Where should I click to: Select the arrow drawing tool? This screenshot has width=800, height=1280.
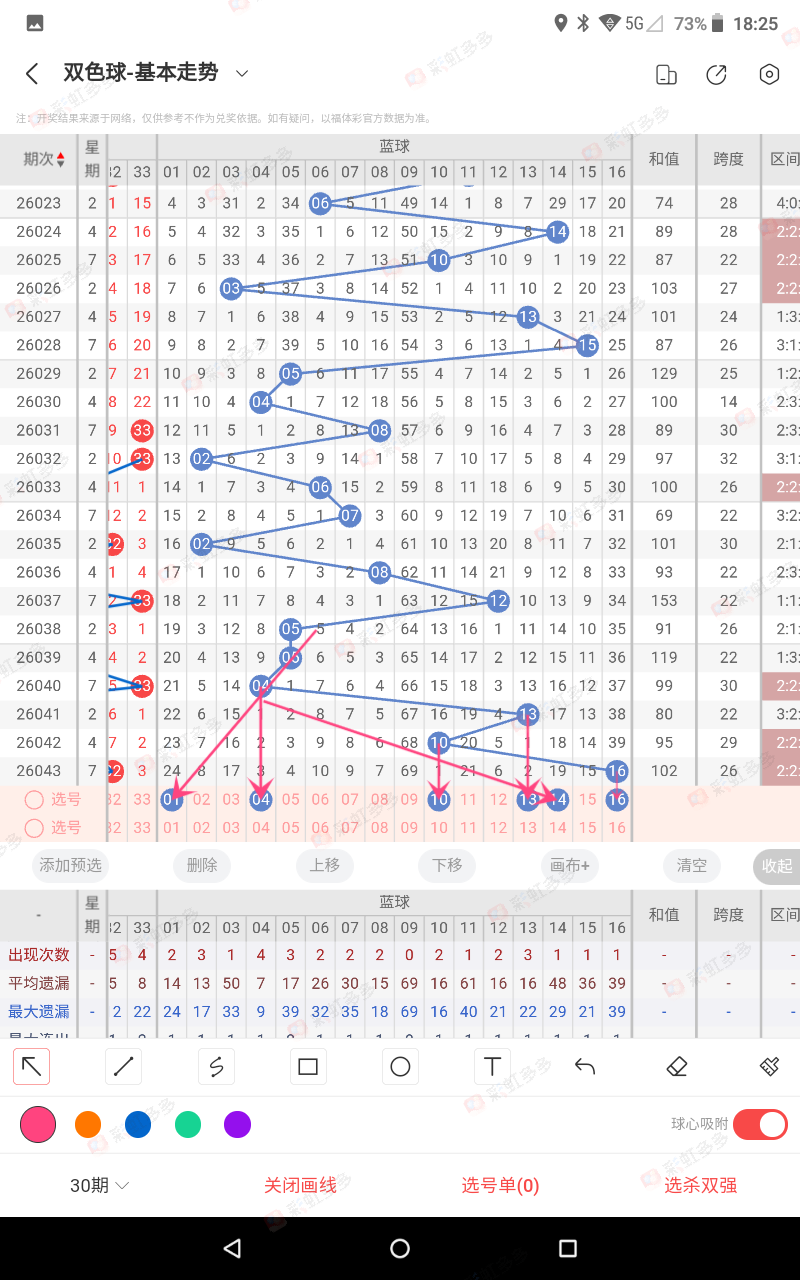[x=32, y=1067]
